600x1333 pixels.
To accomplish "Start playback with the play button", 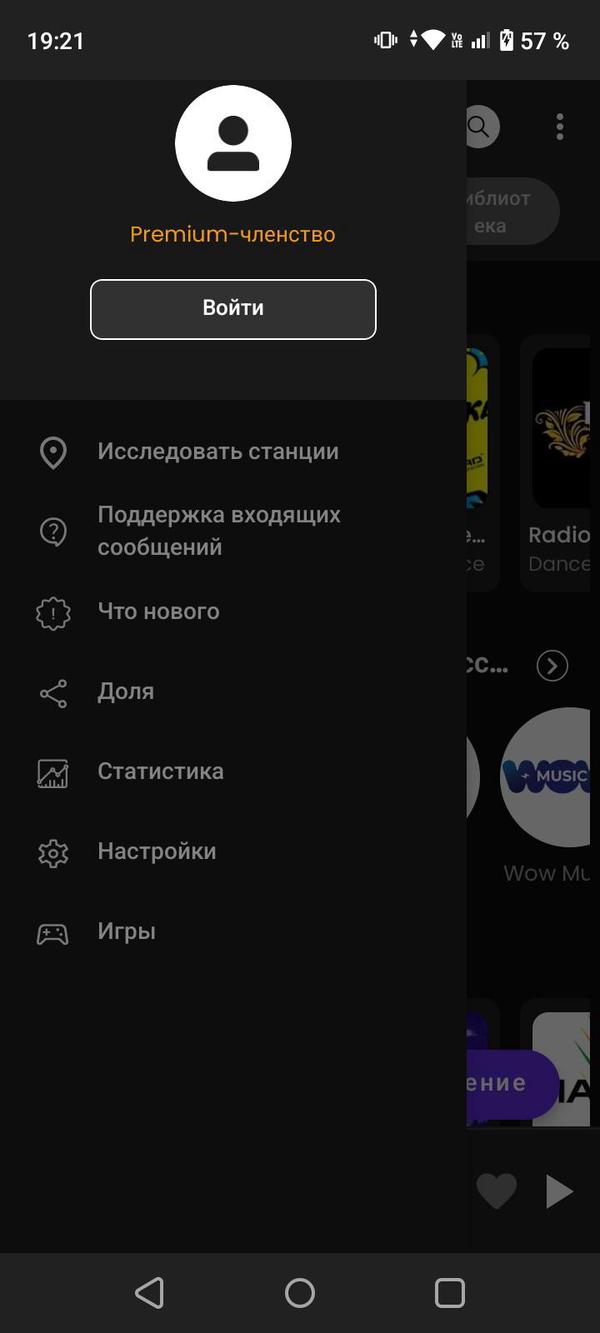I will pos(559,1191).
